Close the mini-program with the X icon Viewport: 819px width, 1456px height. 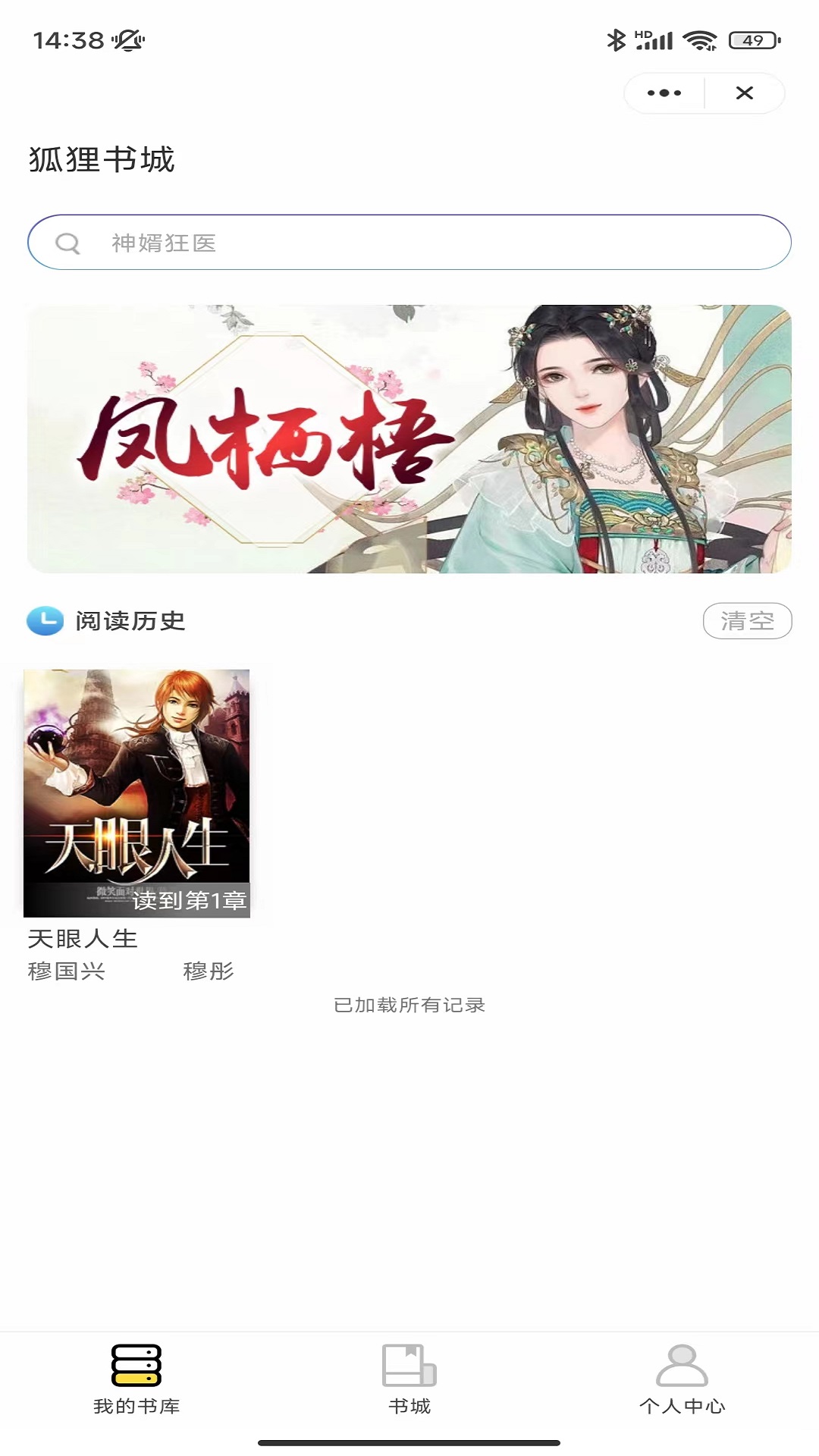745,93
